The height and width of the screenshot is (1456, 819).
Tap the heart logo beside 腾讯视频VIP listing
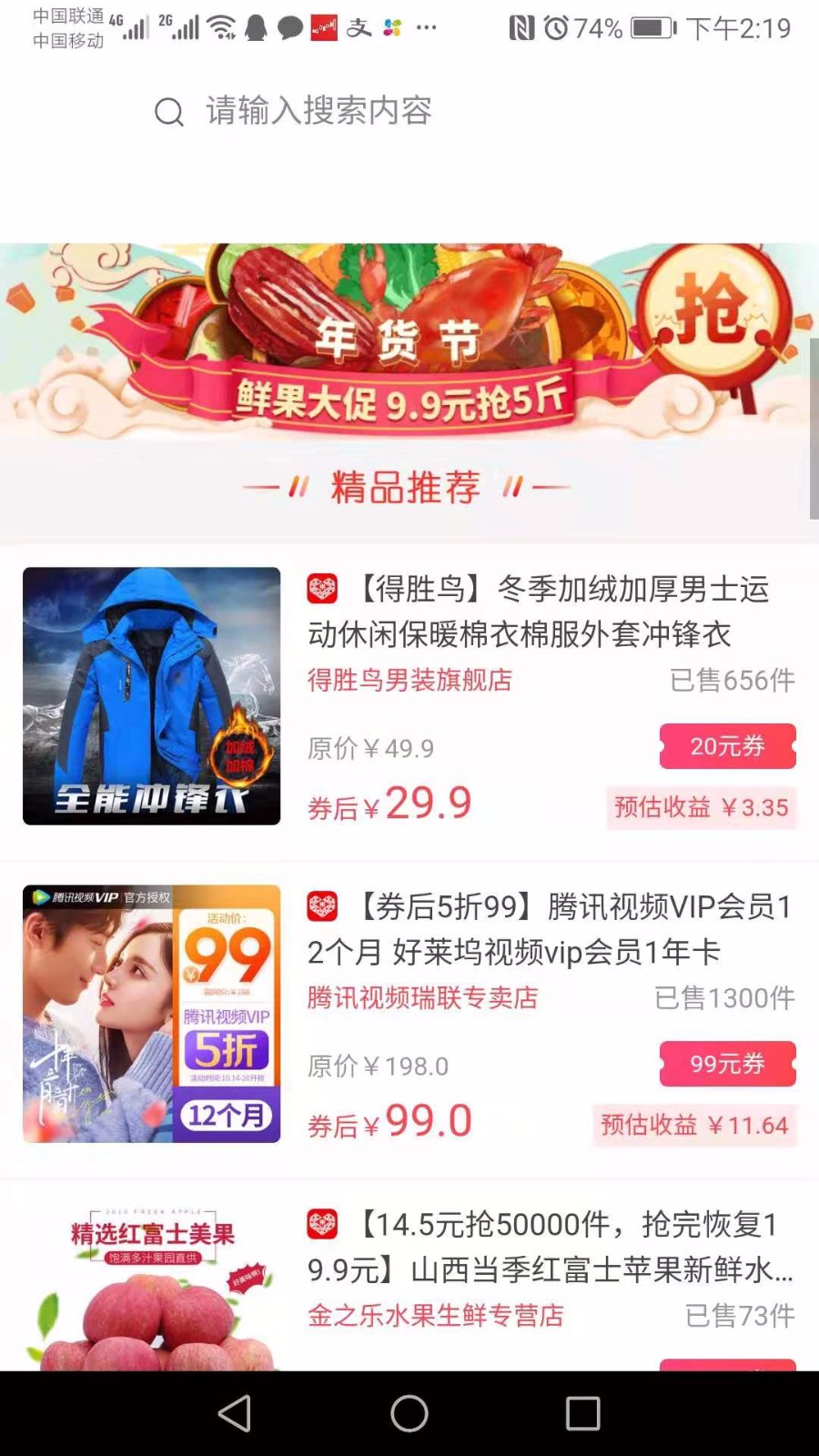coord(323,905)
